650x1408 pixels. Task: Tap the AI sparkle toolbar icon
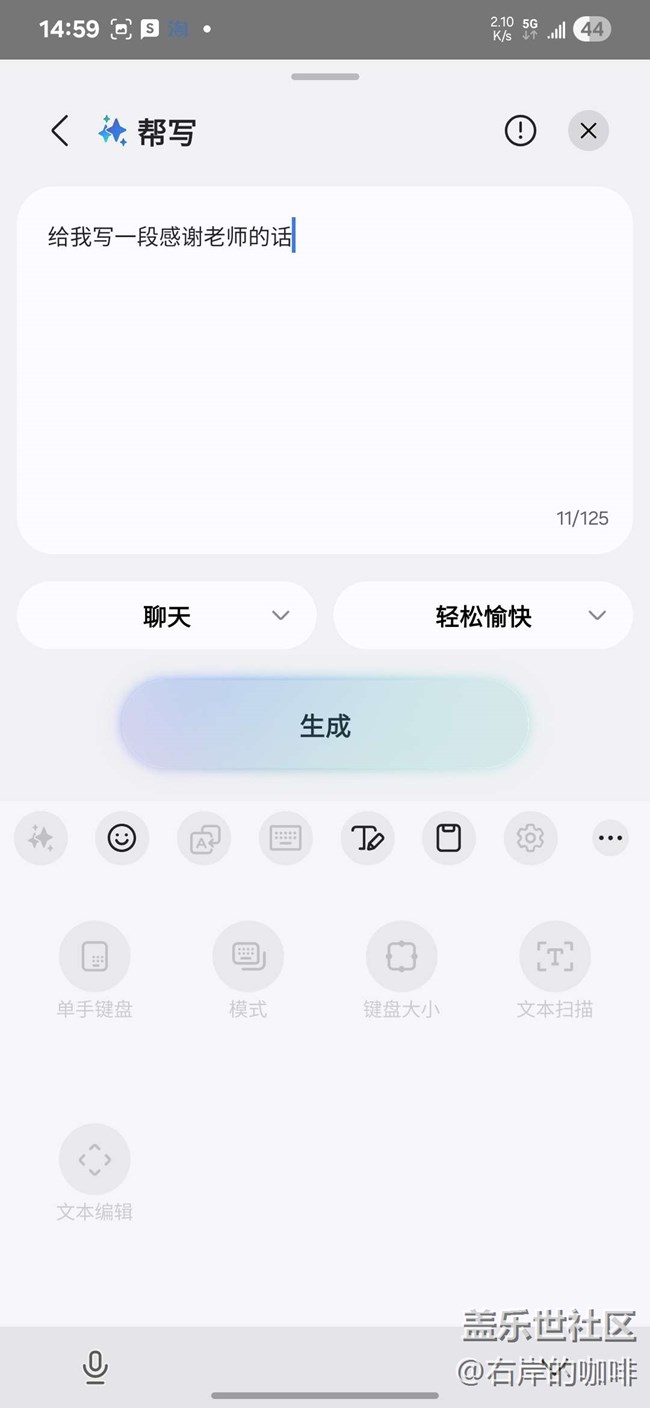click(x=41, y=838)
